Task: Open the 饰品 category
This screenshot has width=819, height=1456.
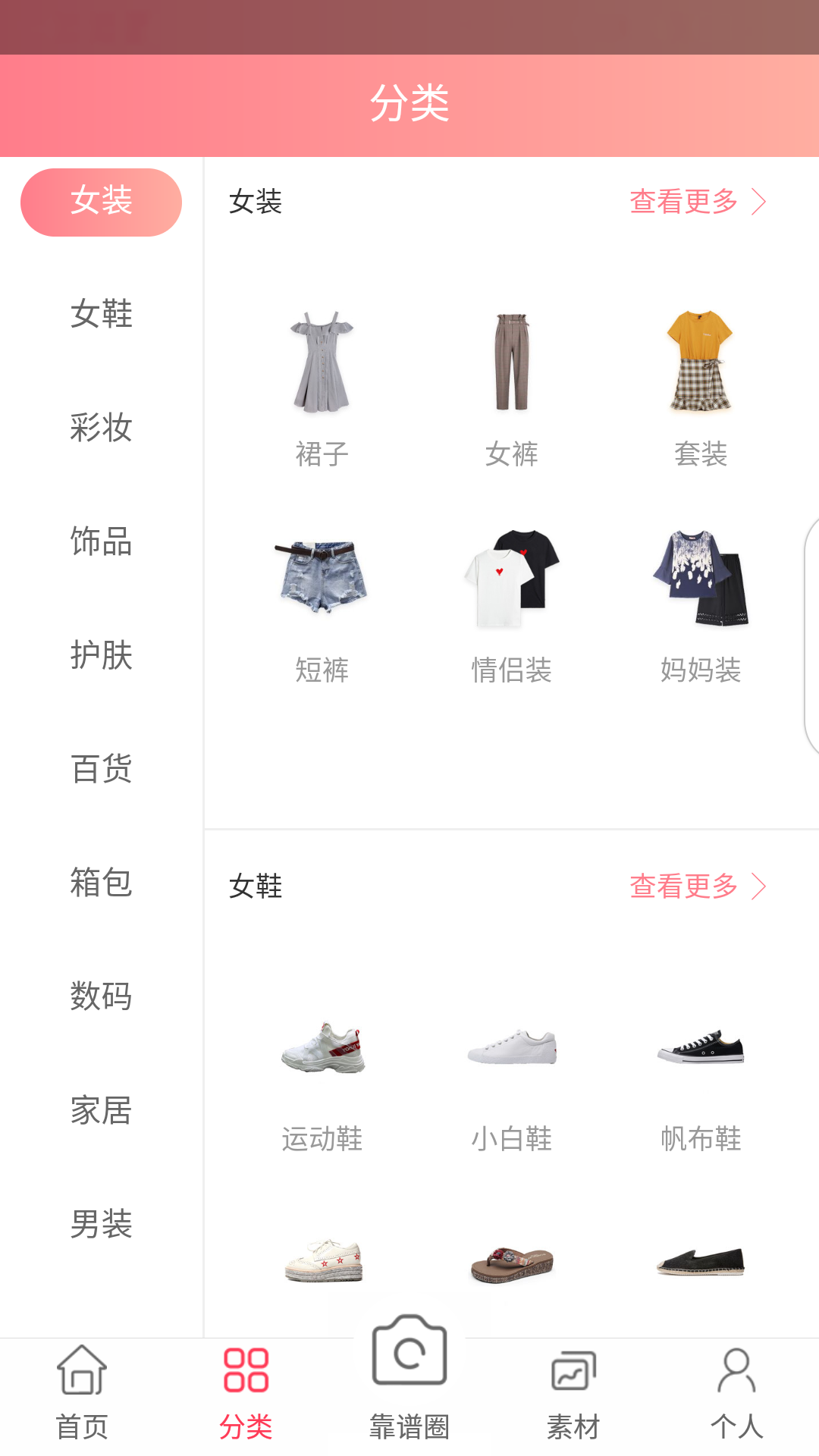Action: (101, 541)
